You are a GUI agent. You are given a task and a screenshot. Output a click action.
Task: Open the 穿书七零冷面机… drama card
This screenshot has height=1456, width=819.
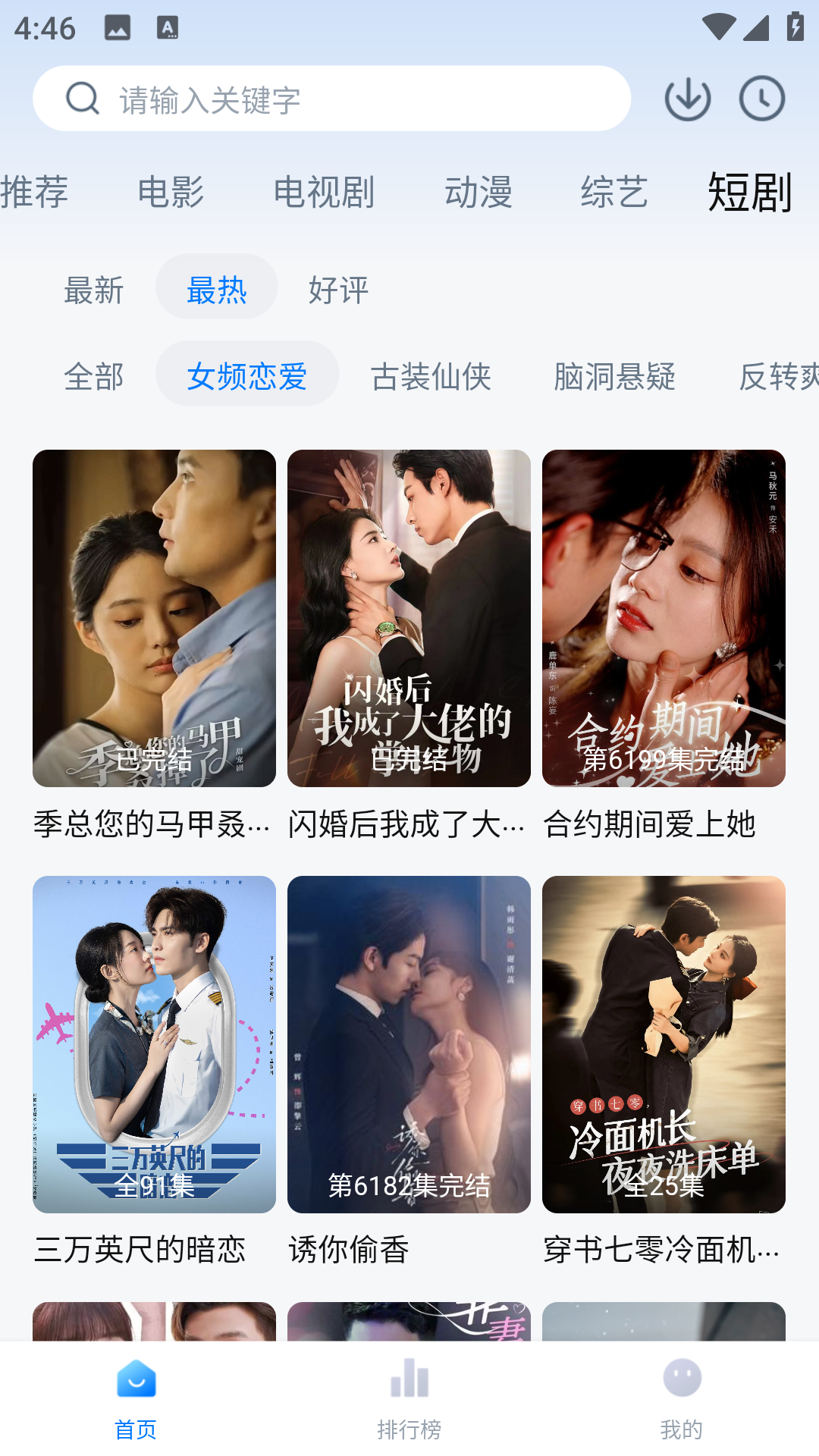[664, 1044]
